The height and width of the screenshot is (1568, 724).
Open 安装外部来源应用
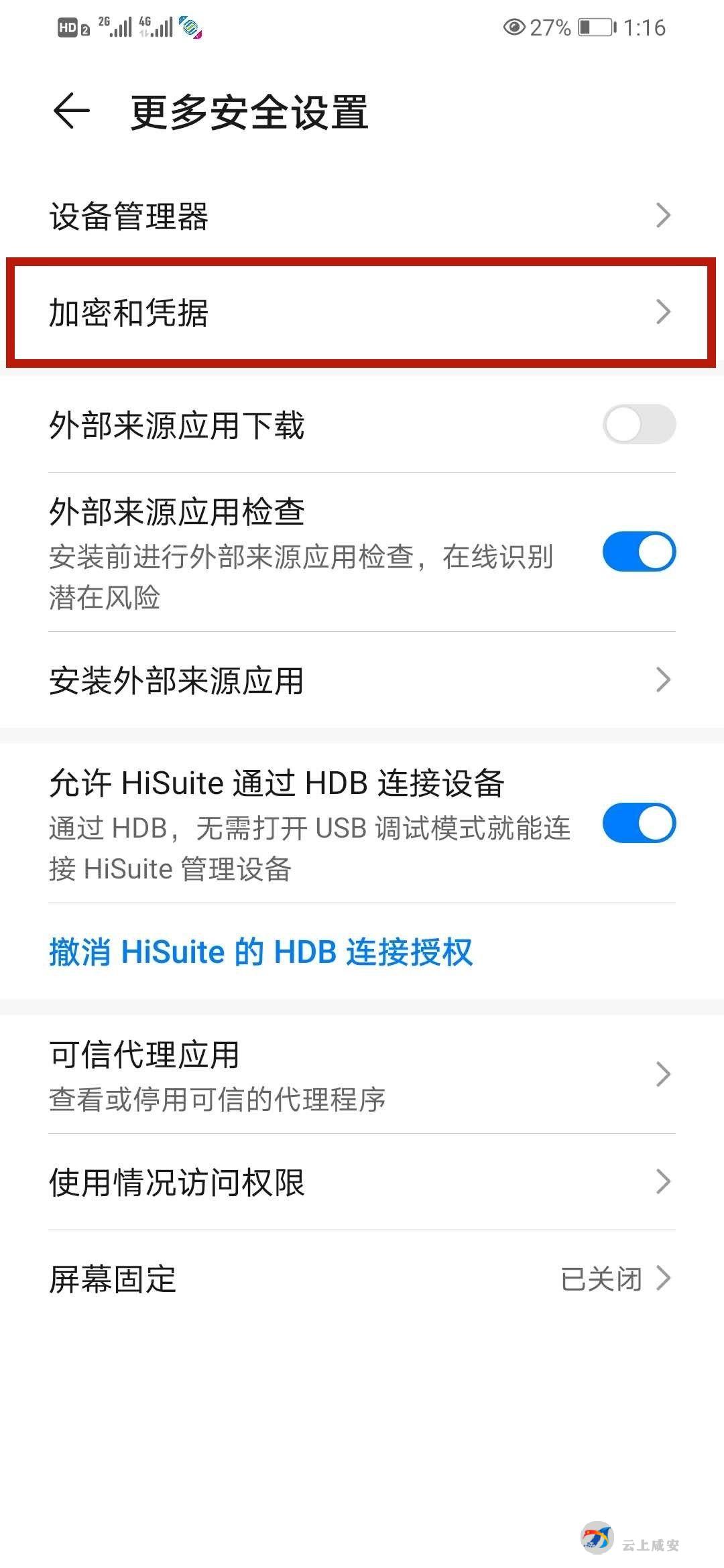362,680
